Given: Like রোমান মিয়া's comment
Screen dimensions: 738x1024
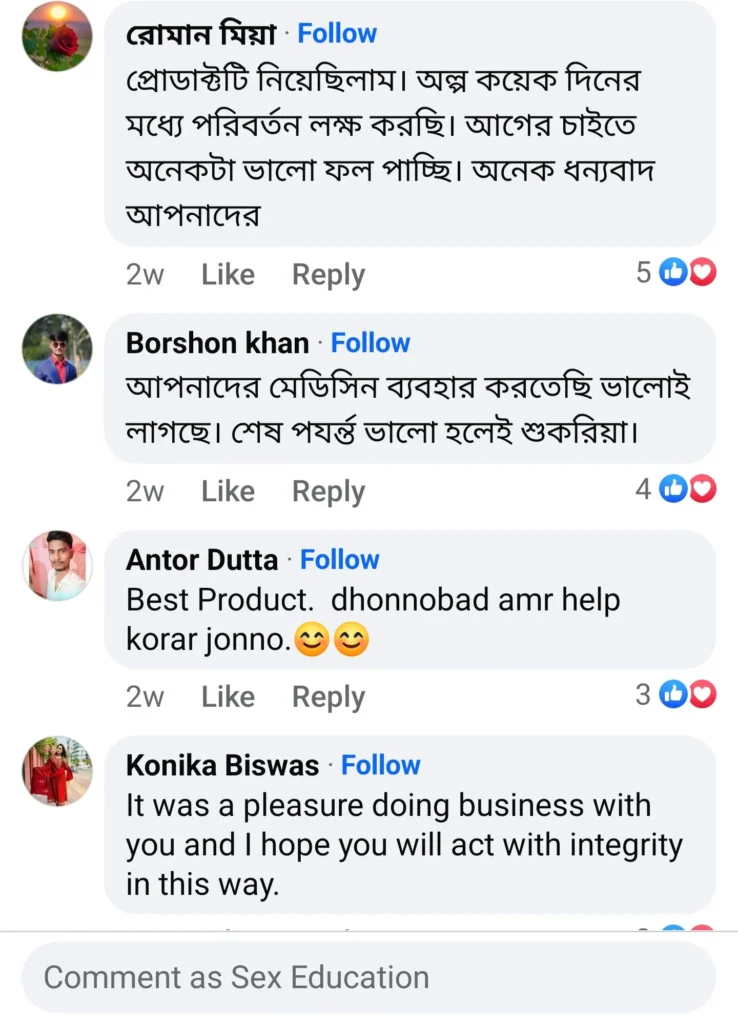Looking at the screenshot, I should tap(228, 275).
